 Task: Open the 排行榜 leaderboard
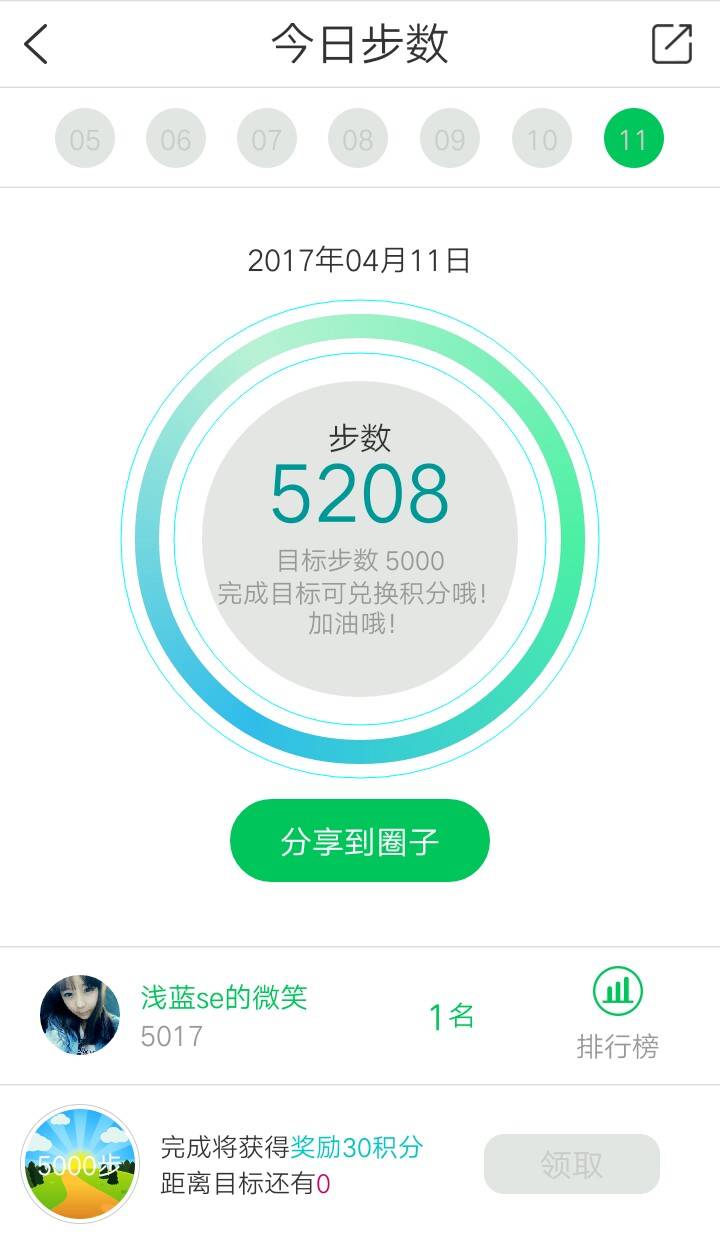[x=617, y=1014]
